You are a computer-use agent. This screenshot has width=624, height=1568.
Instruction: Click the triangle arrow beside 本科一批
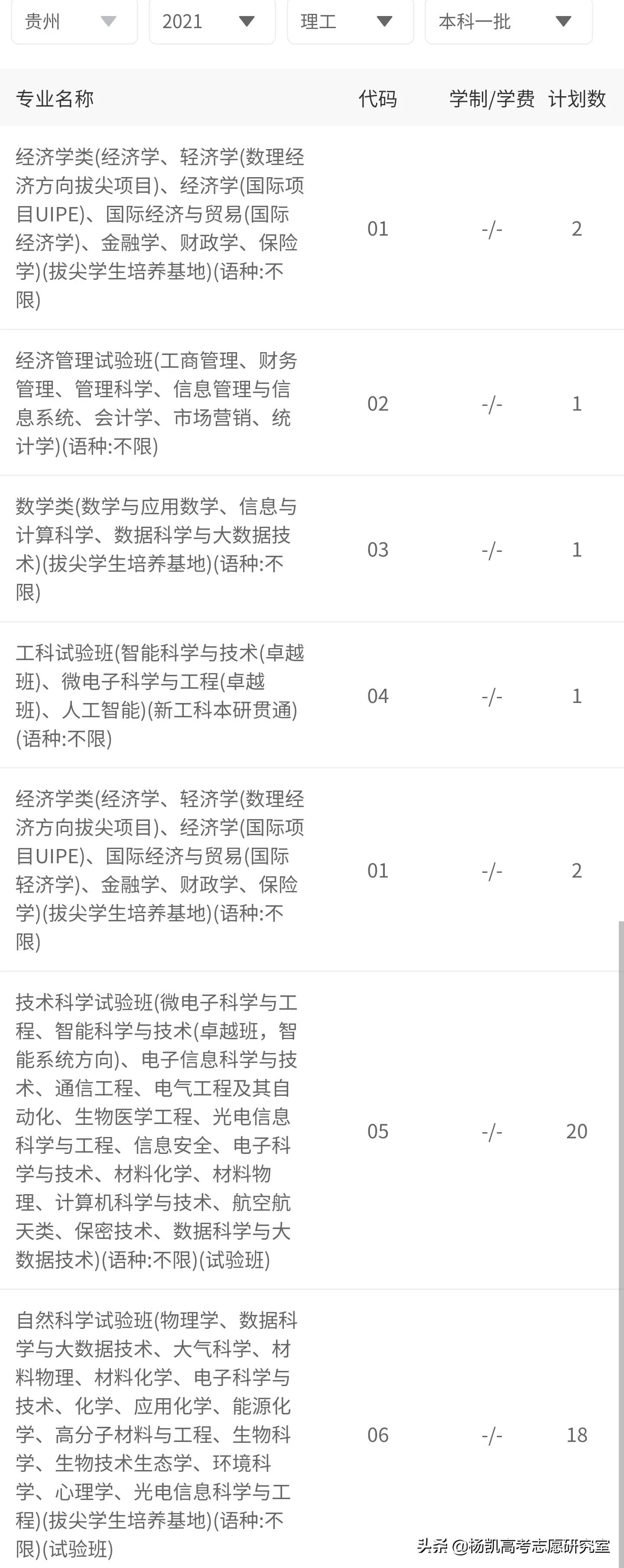[563, 22]
